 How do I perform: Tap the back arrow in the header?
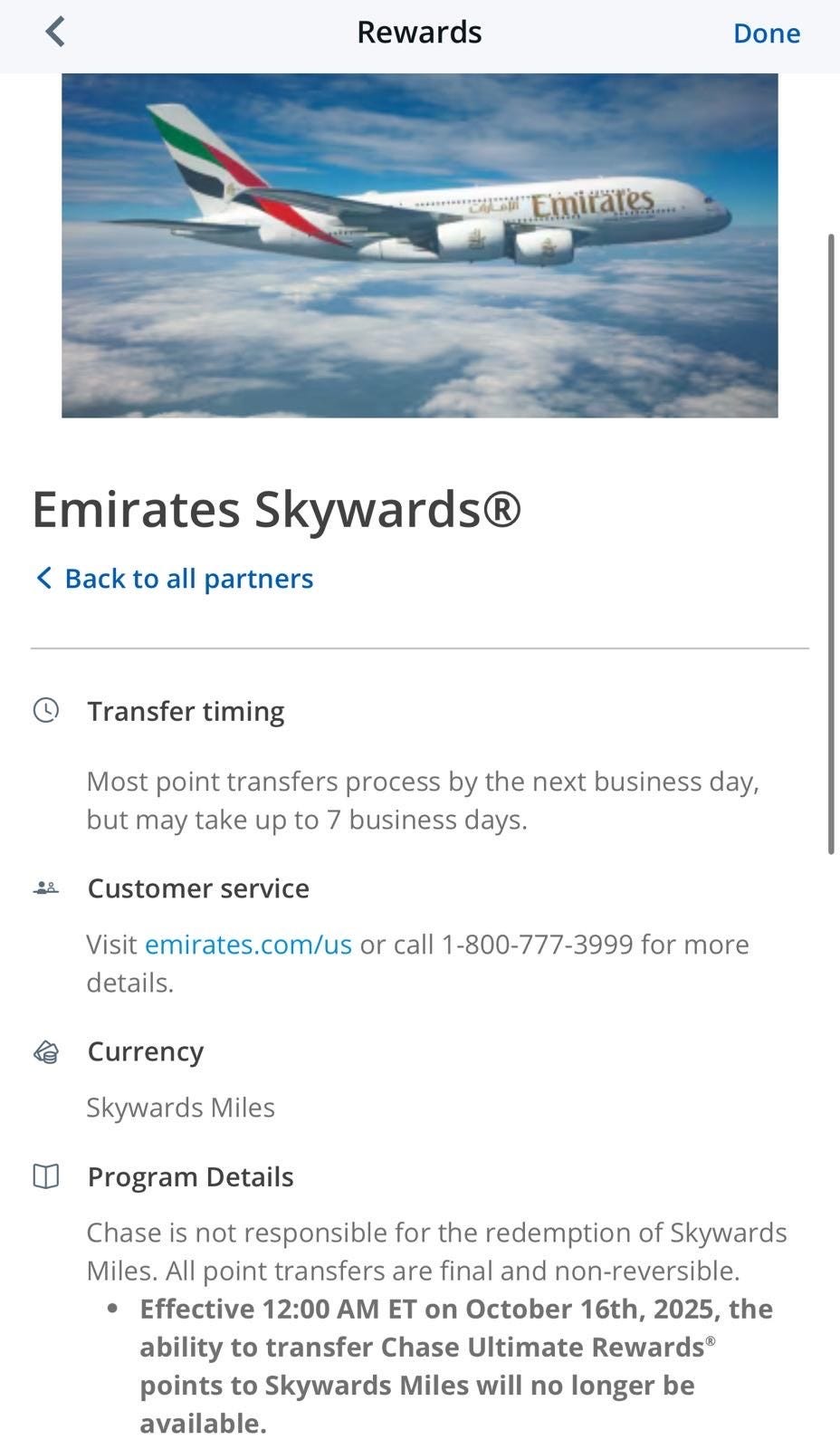55,33
